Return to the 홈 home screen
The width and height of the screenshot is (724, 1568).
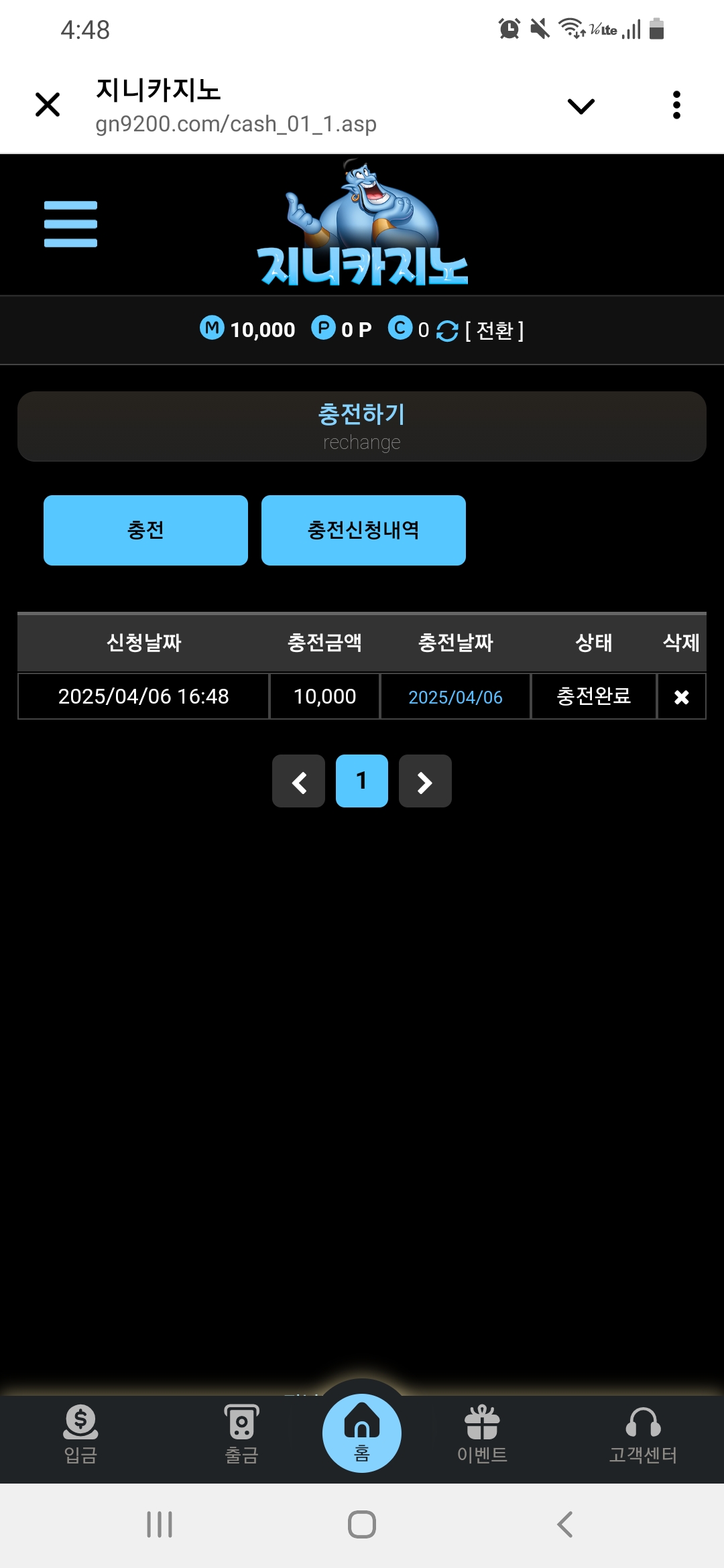[x=362, y=1433]
